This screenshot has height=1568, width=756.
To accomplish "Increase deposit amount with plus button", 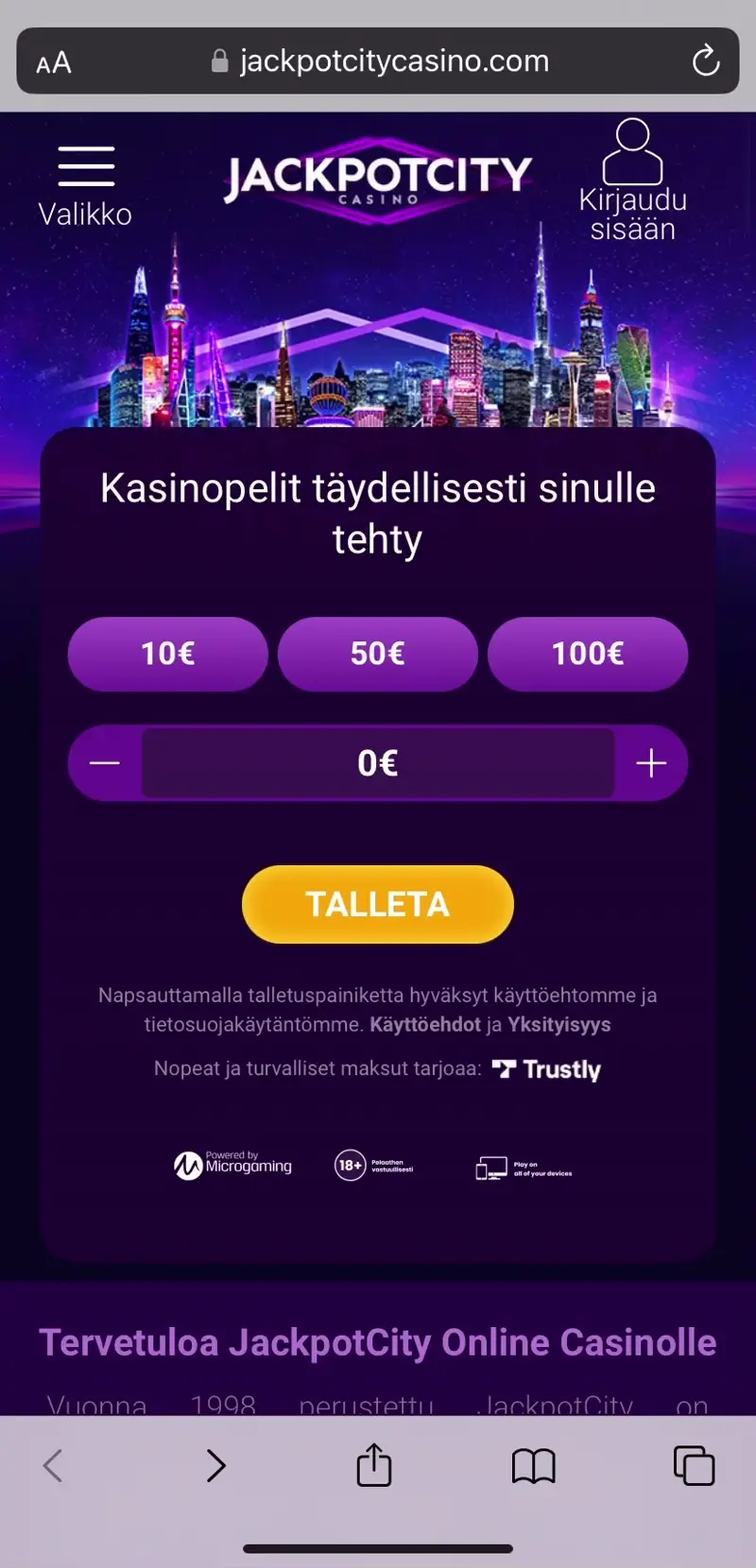I will [651, 763].
